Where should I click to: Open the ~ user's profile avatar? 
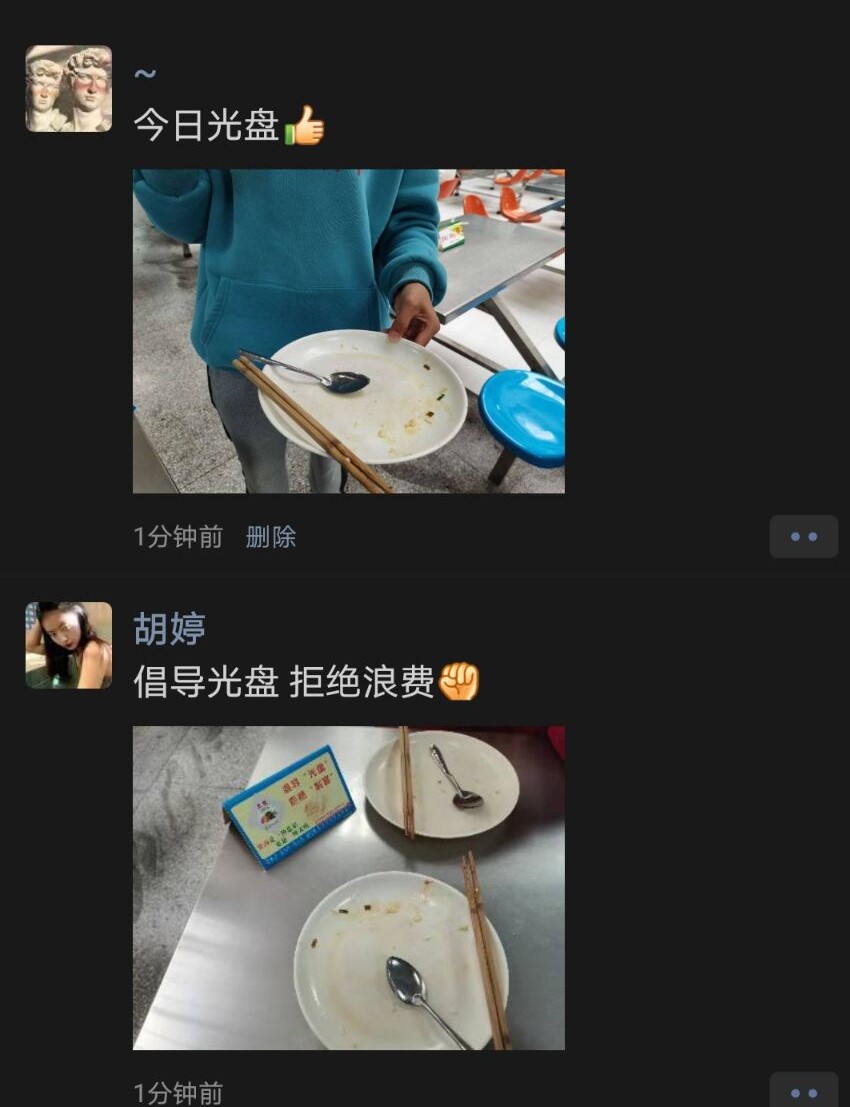(x=68, y=89)
